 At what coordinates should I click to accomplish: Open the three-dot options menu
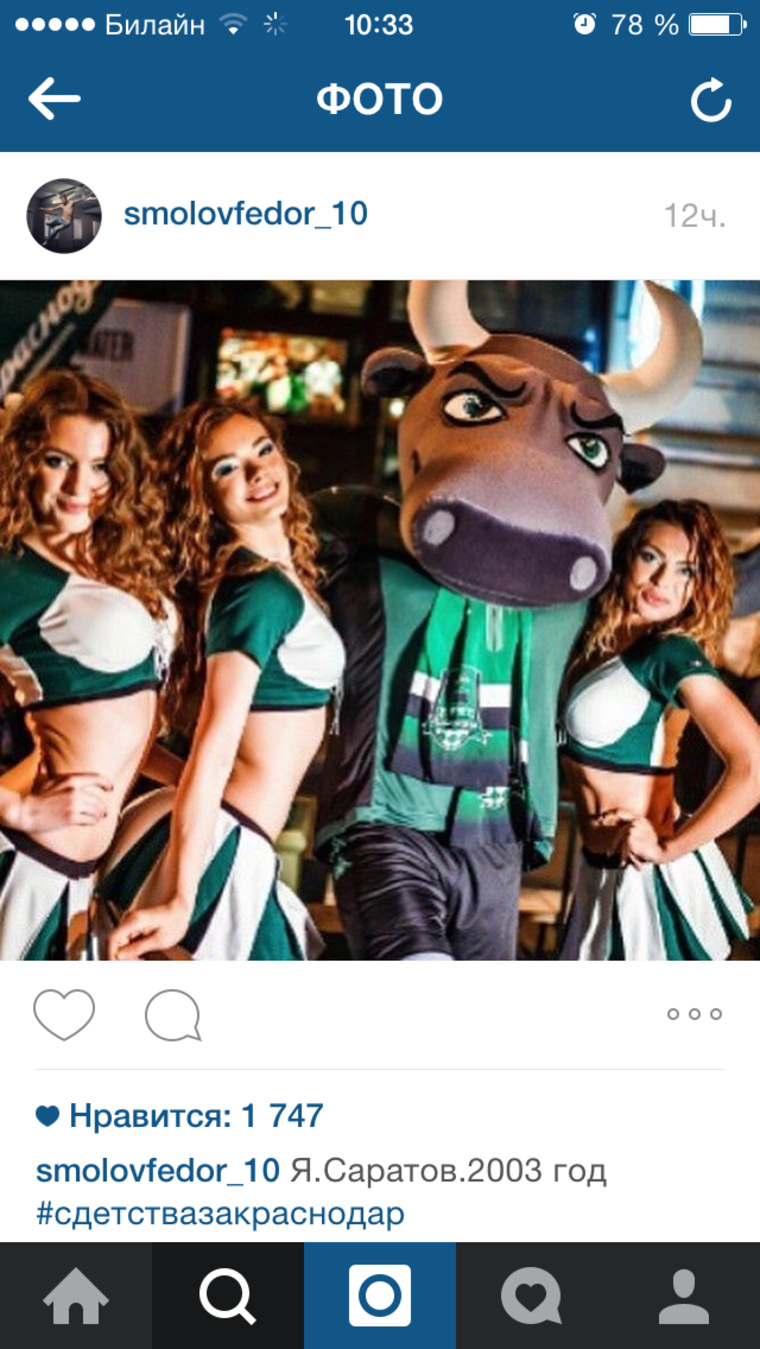(x=695, y=1014)
